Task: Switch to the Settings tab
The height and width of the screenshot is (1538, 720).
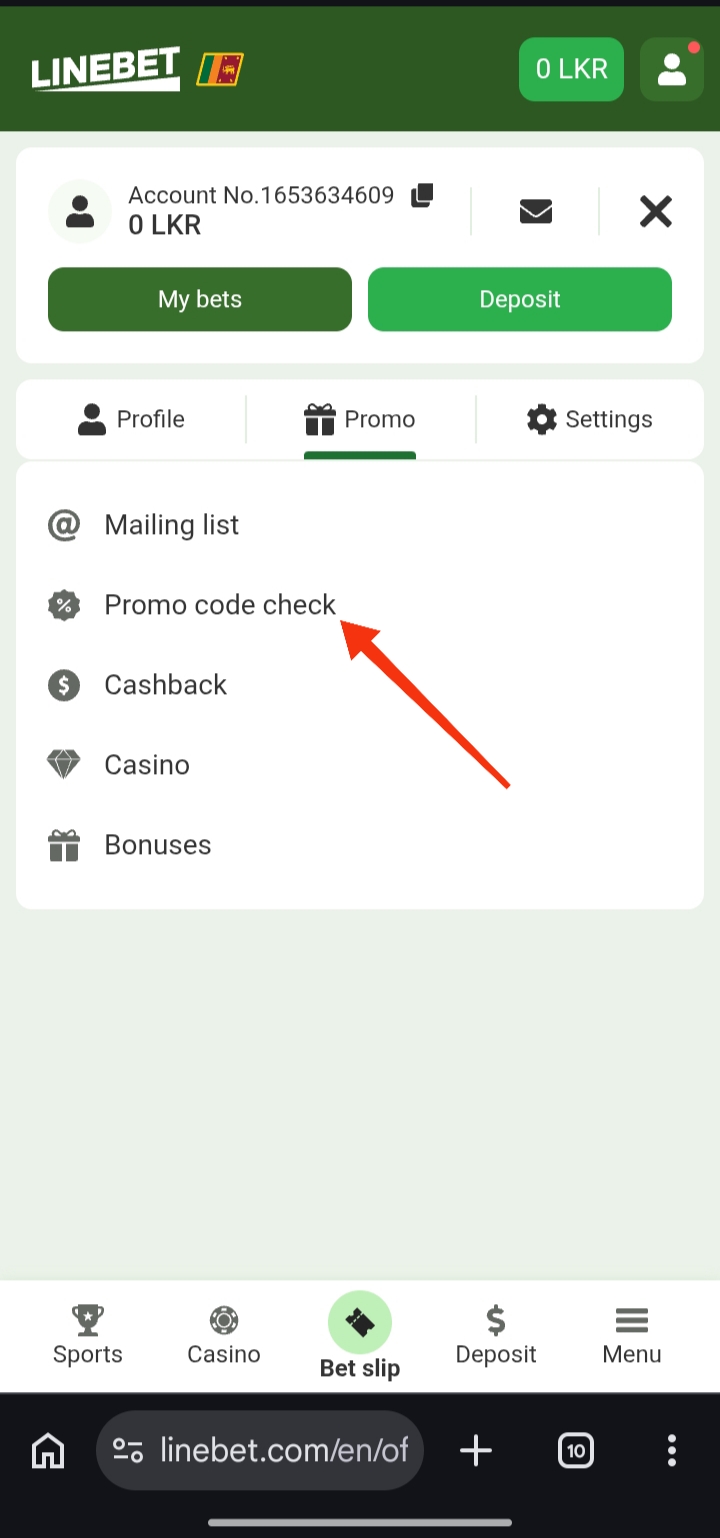Action: pyautogui.click(x=590, y=419)
